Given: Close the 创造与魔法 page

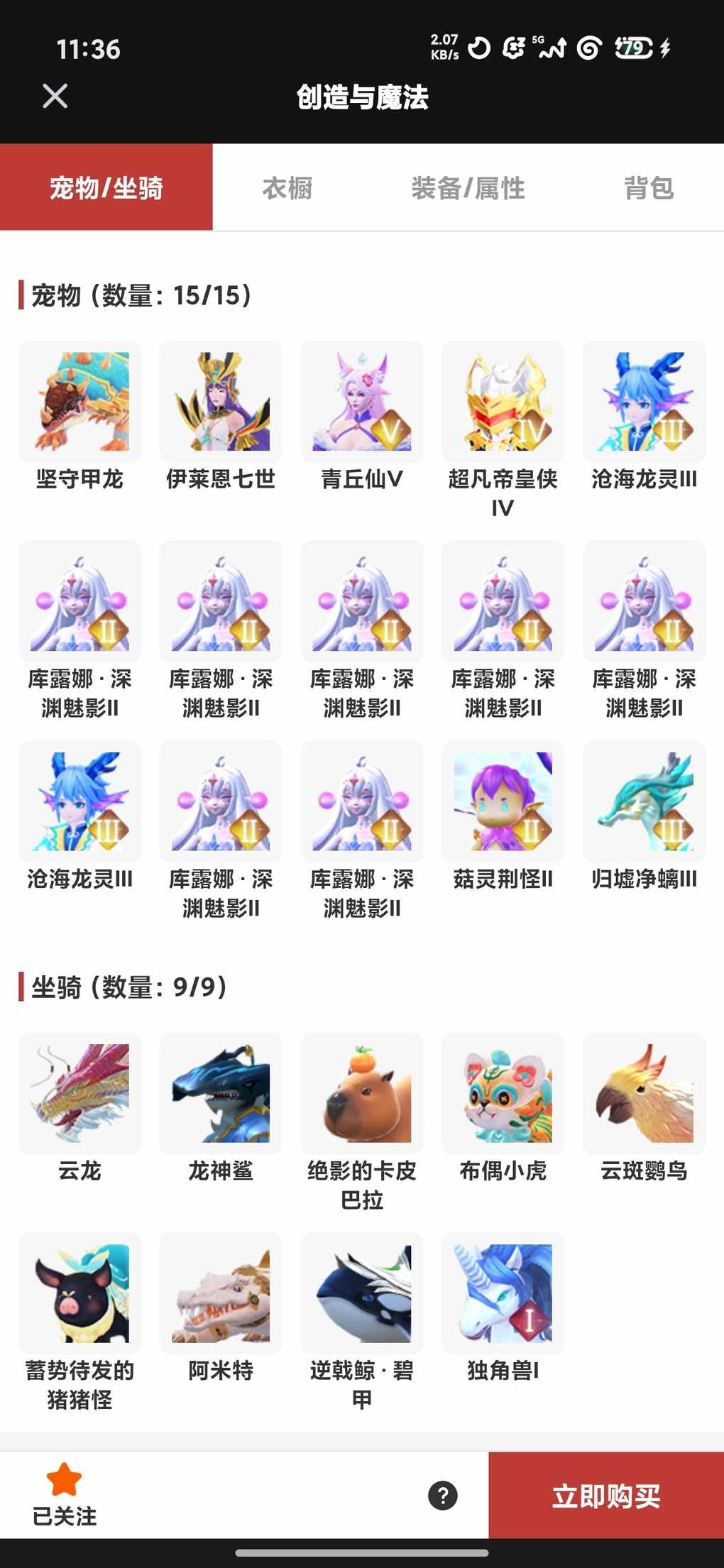Looking at the screenshot, I should pos(55,96).
